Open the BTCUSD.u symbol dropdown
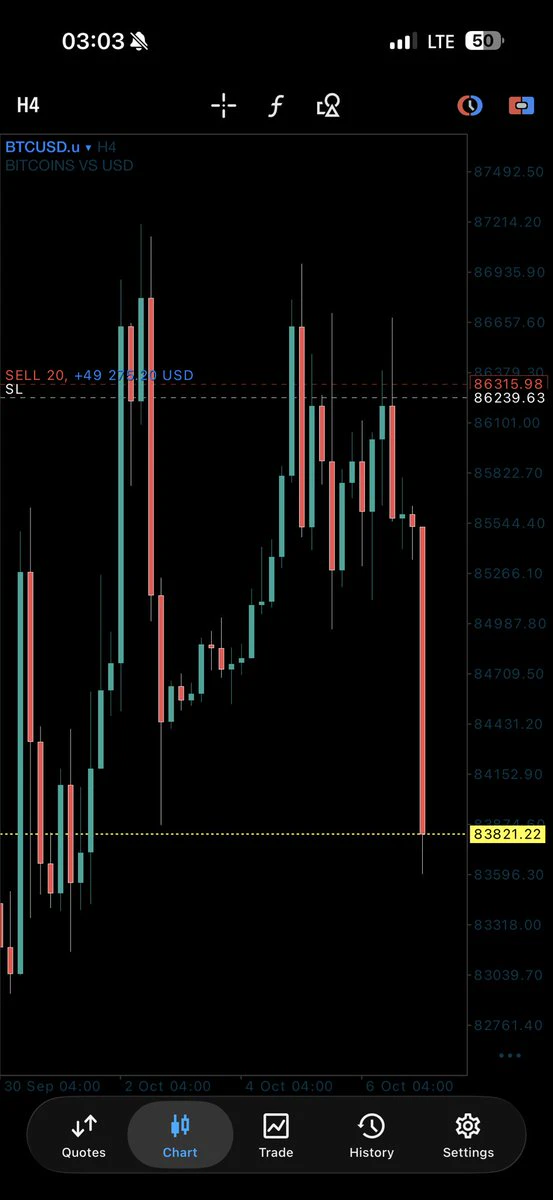Viewport: 553px width, 1200px height. 48,147
